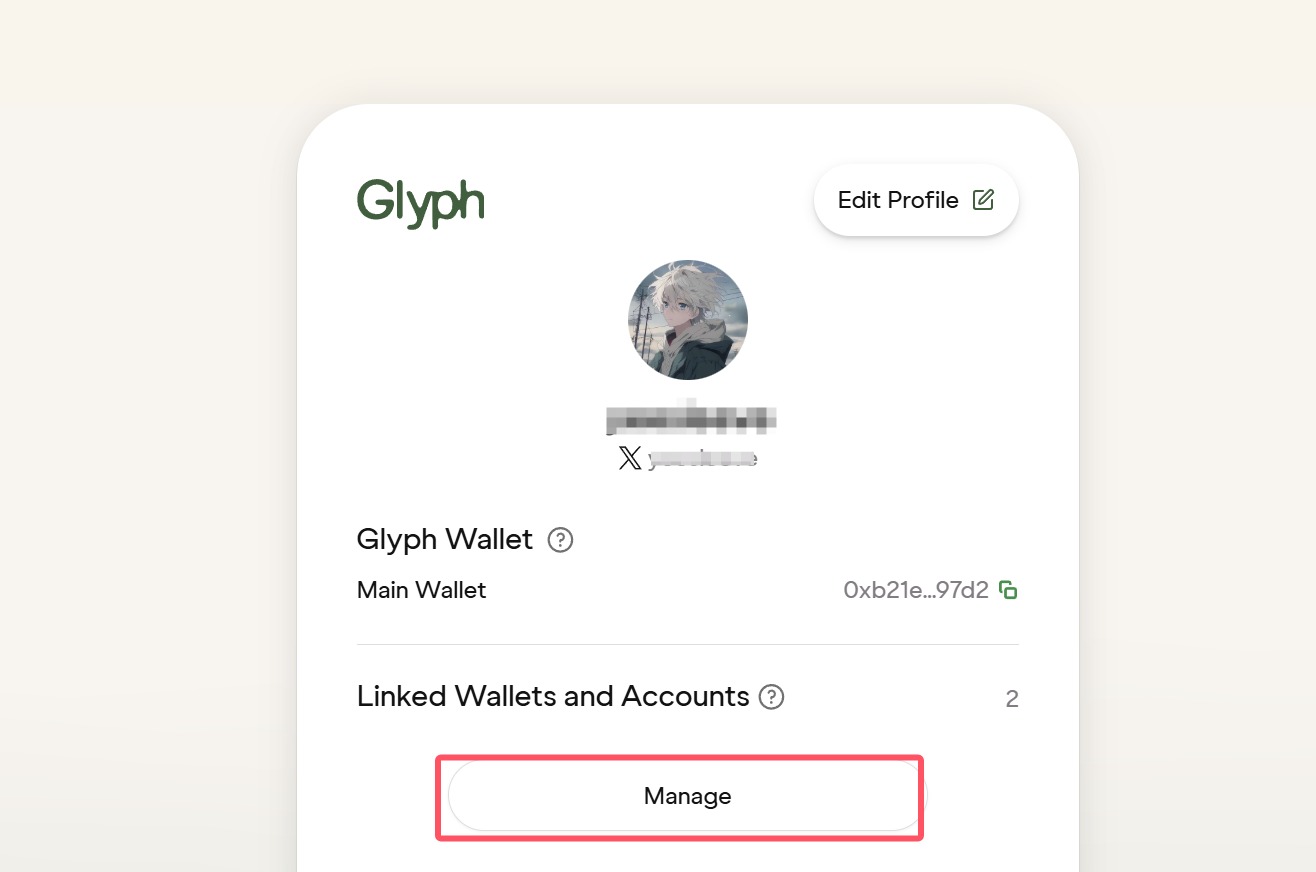Open Glyph Wallet help icon

click(x=560, y=541)
